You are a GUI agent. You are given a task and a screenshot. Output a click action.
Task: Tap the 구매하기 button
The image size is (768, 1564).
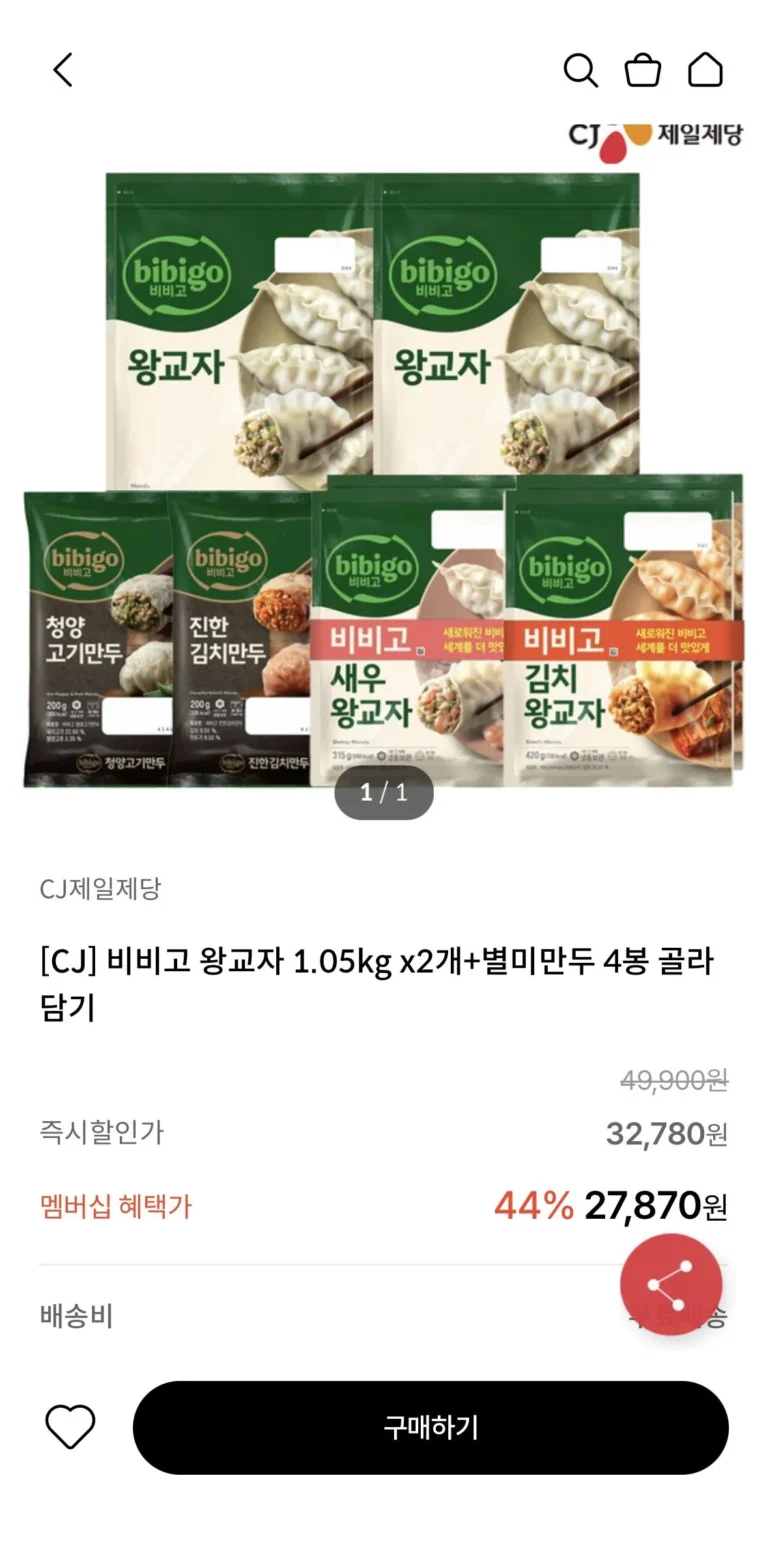430,1427
